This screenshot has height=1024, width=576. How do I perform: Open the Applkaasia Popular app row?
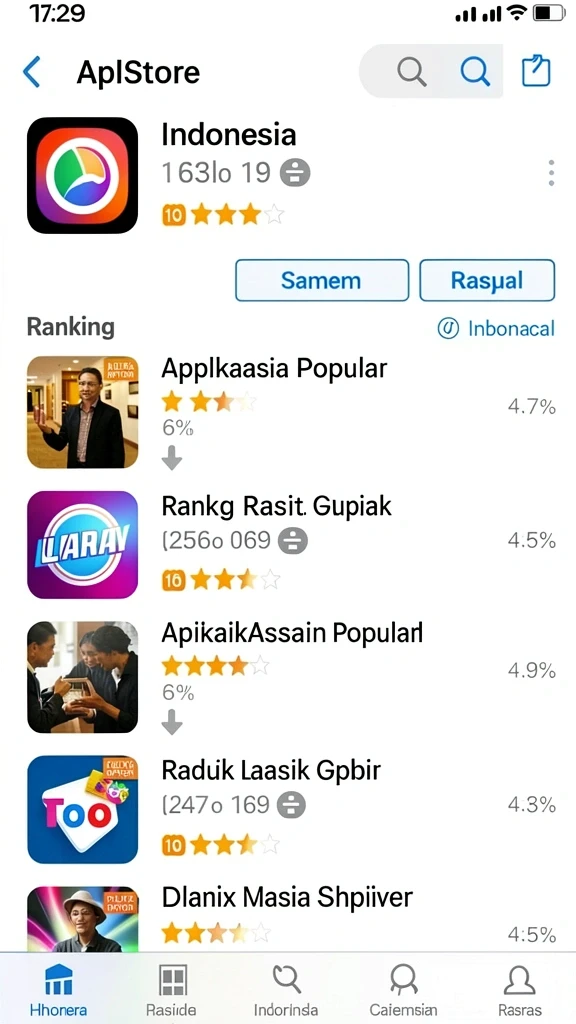tap(291, 411)
